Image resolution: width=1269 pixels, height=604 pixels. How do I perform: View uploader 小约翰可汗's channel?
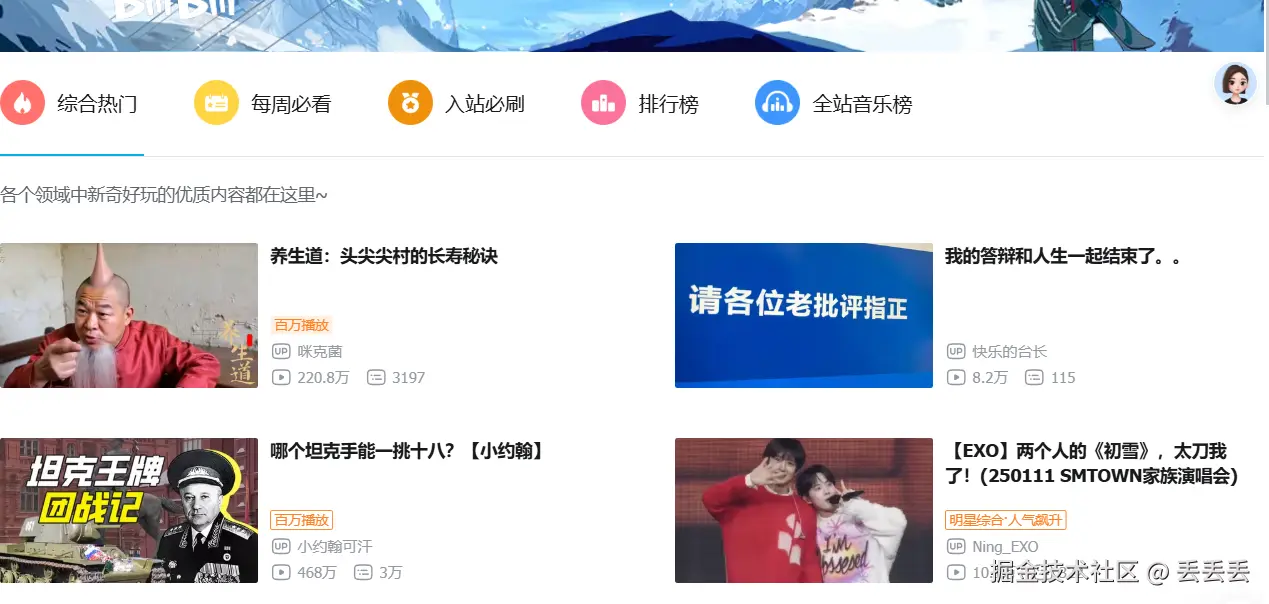point(334,547)
